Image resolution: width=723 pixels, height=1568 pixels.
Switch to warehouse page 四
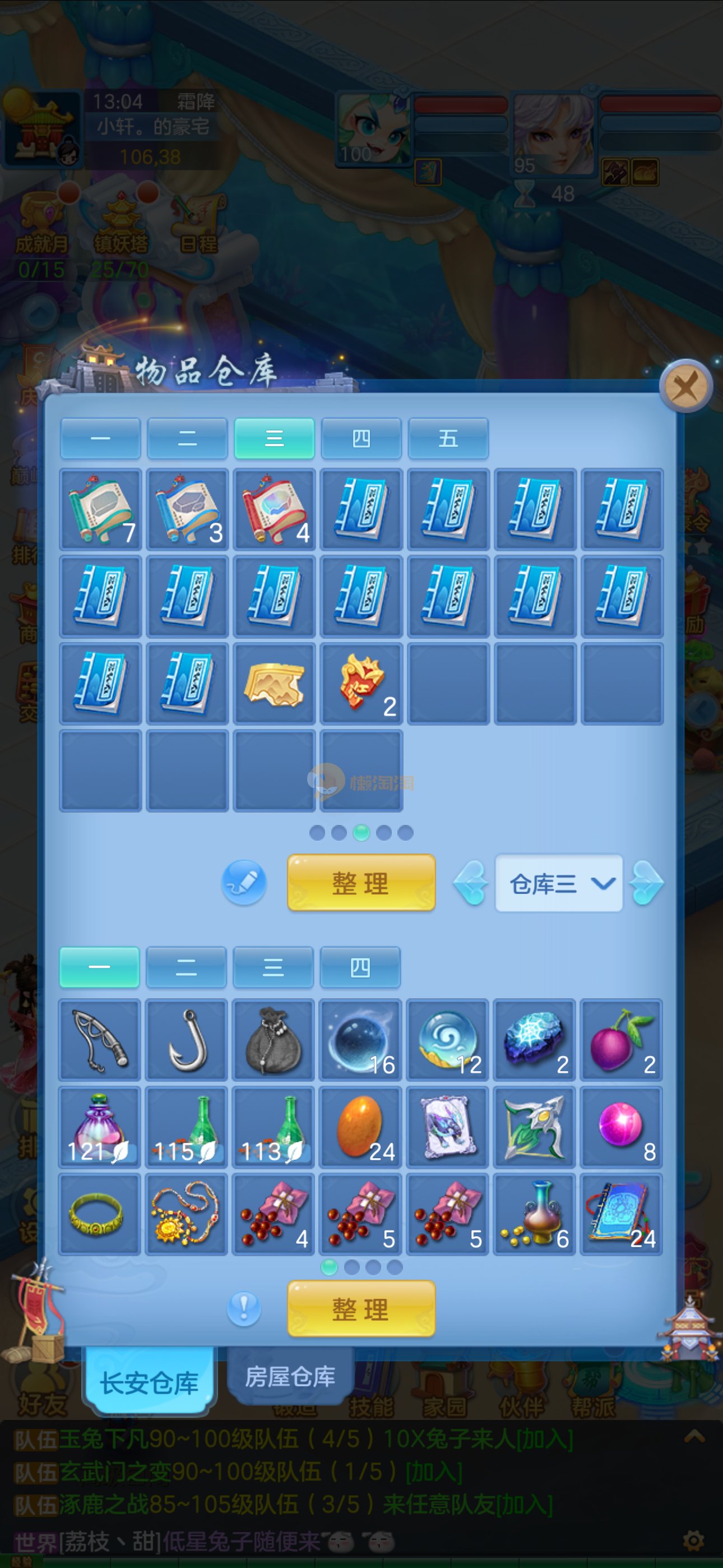click(361, 438)
